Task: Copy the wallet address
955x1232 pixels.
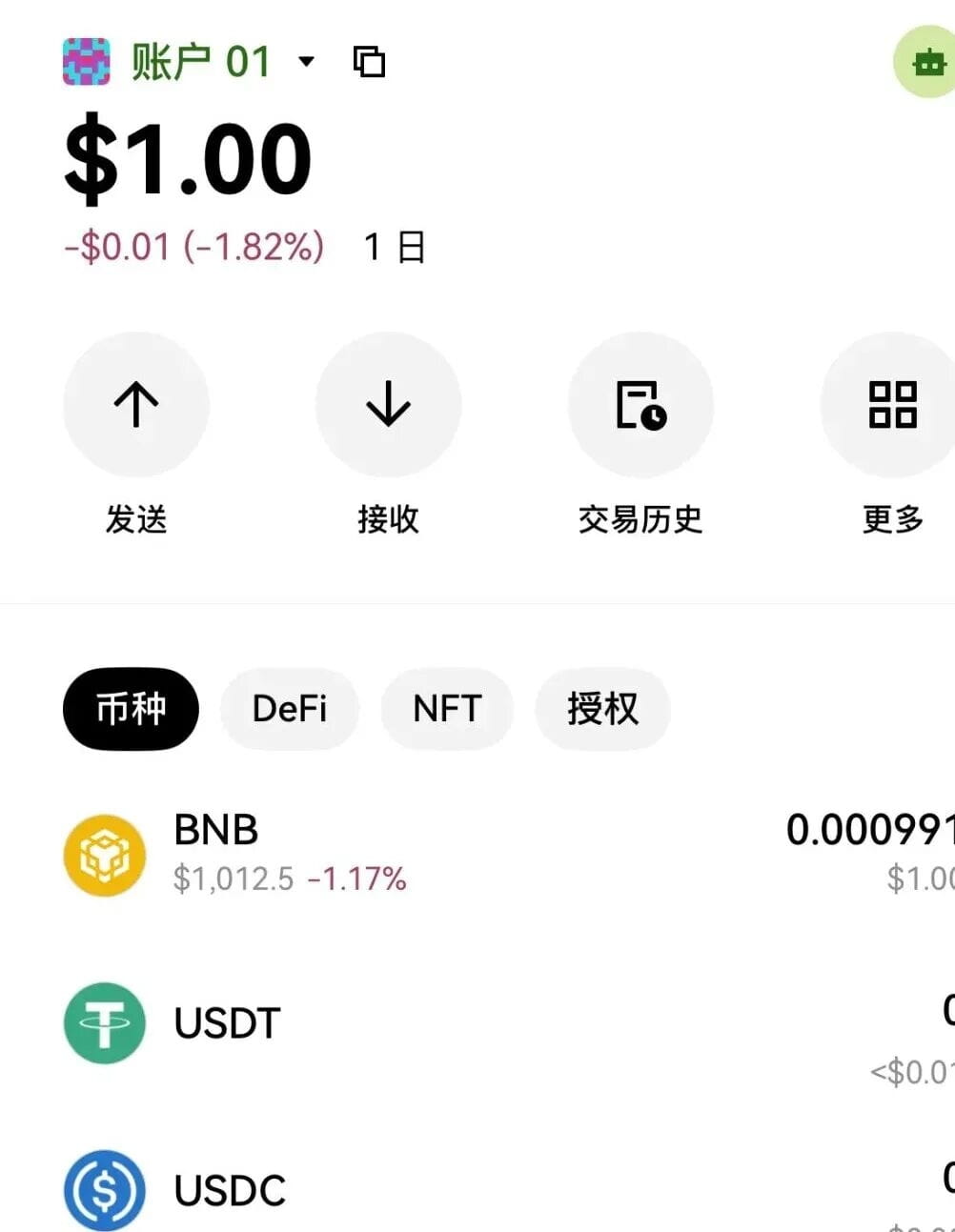Action: coord(369,62)
